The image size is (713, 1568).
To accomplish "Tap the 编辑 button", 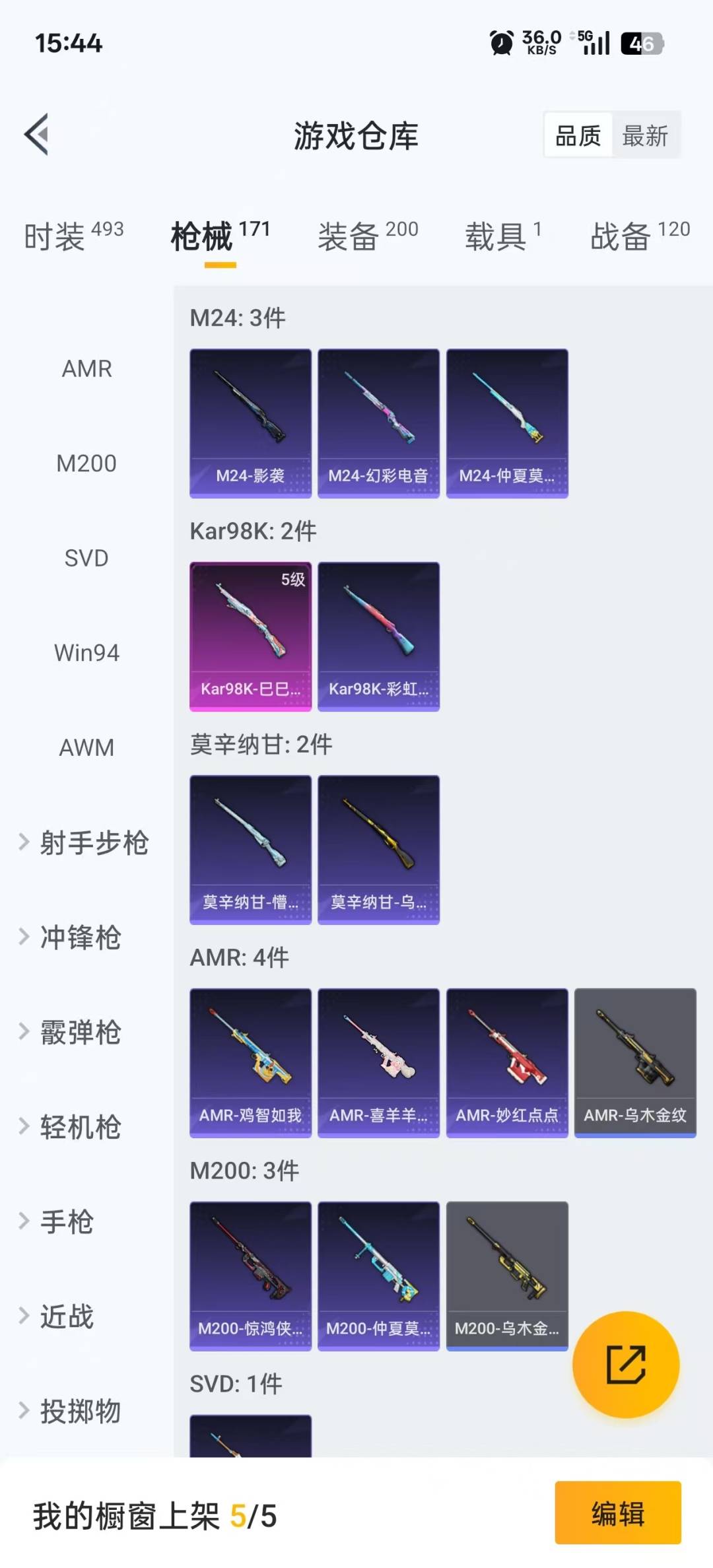I will coord(617,1513).
